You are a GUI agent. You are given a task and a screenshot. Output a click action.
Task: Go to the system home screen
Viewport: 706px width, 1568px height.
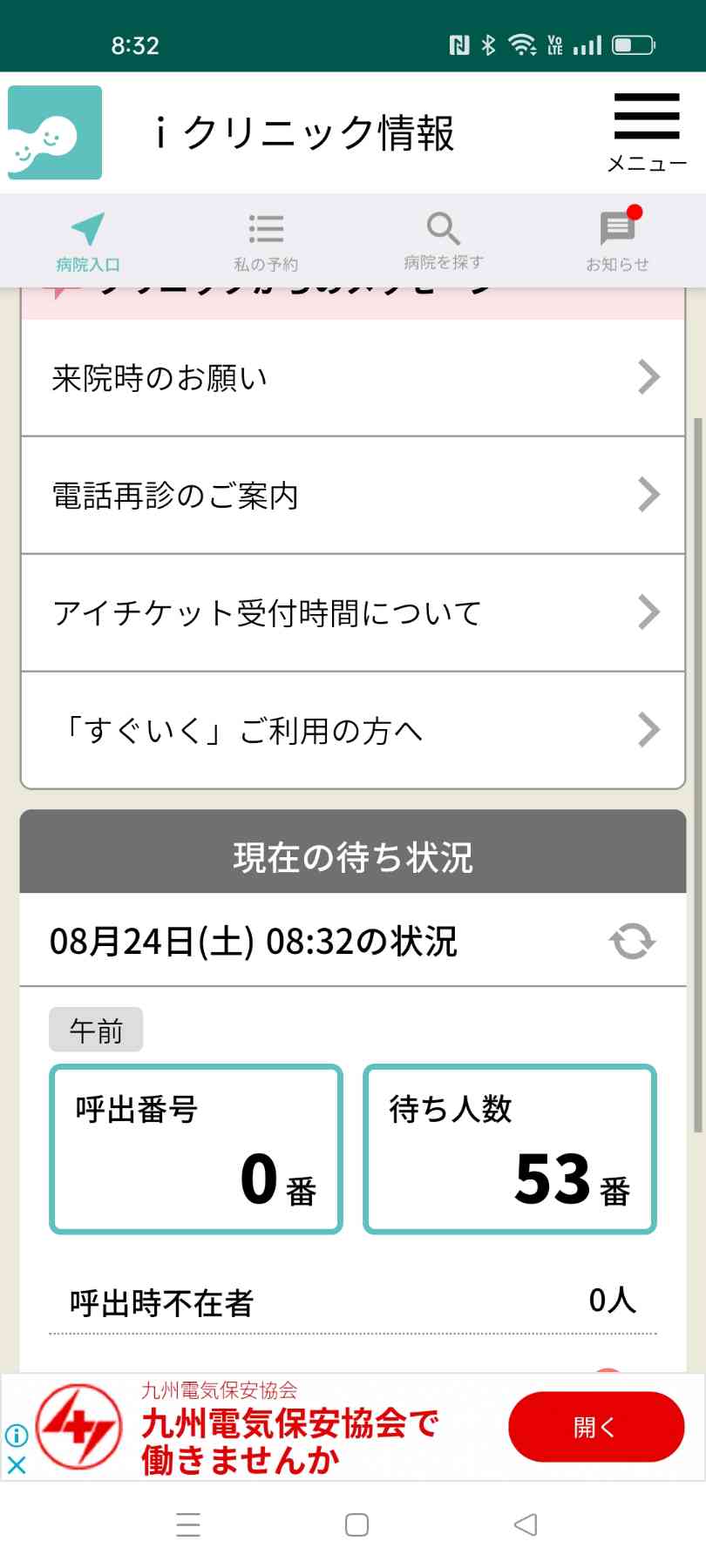click(356, 1524)
